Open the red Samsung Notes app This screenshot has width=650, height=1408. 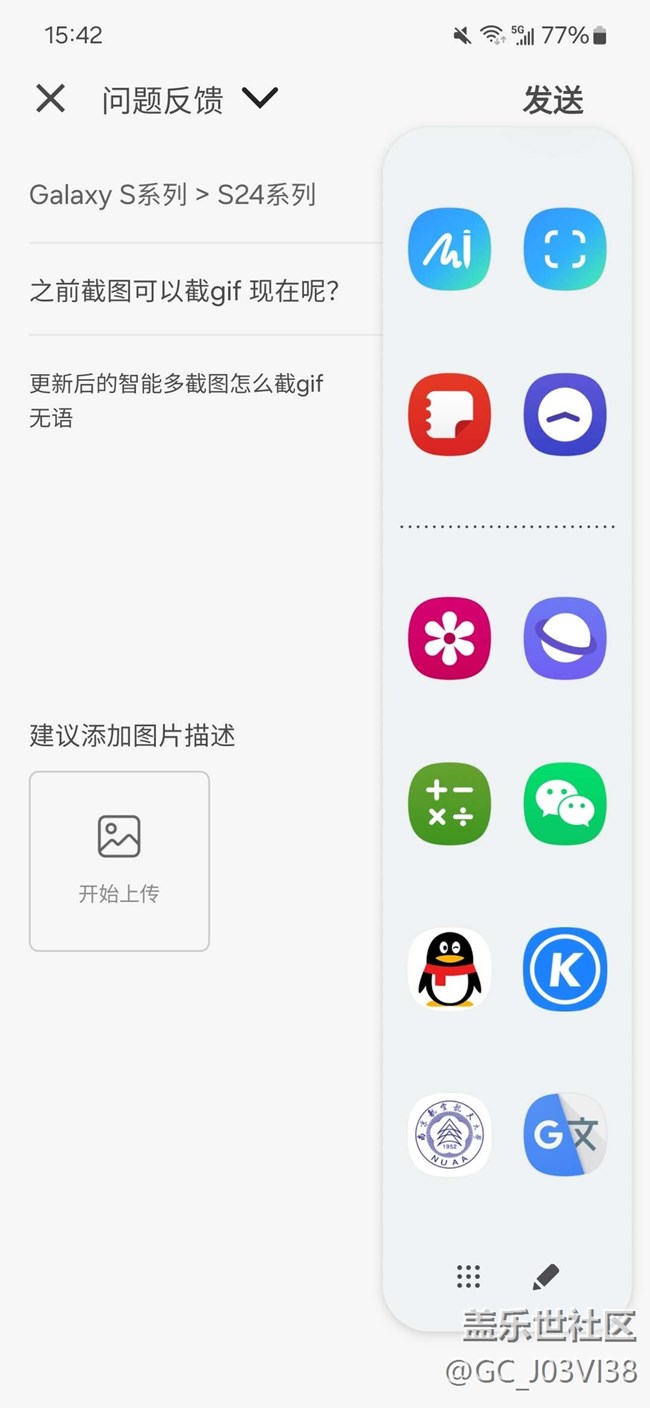pos(450,414)
